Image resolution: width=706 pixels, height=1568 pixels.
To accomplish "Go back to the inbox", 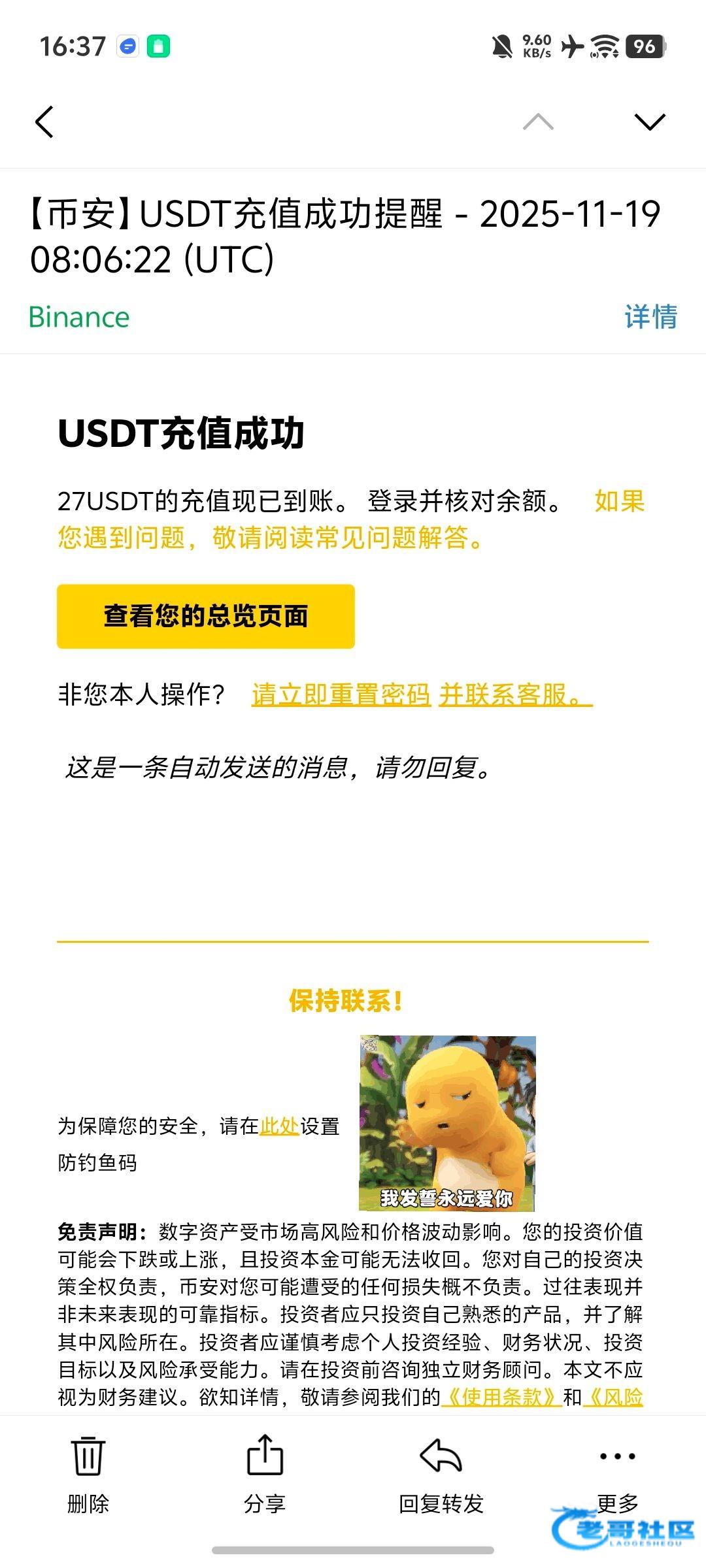I will coord(44,122).
